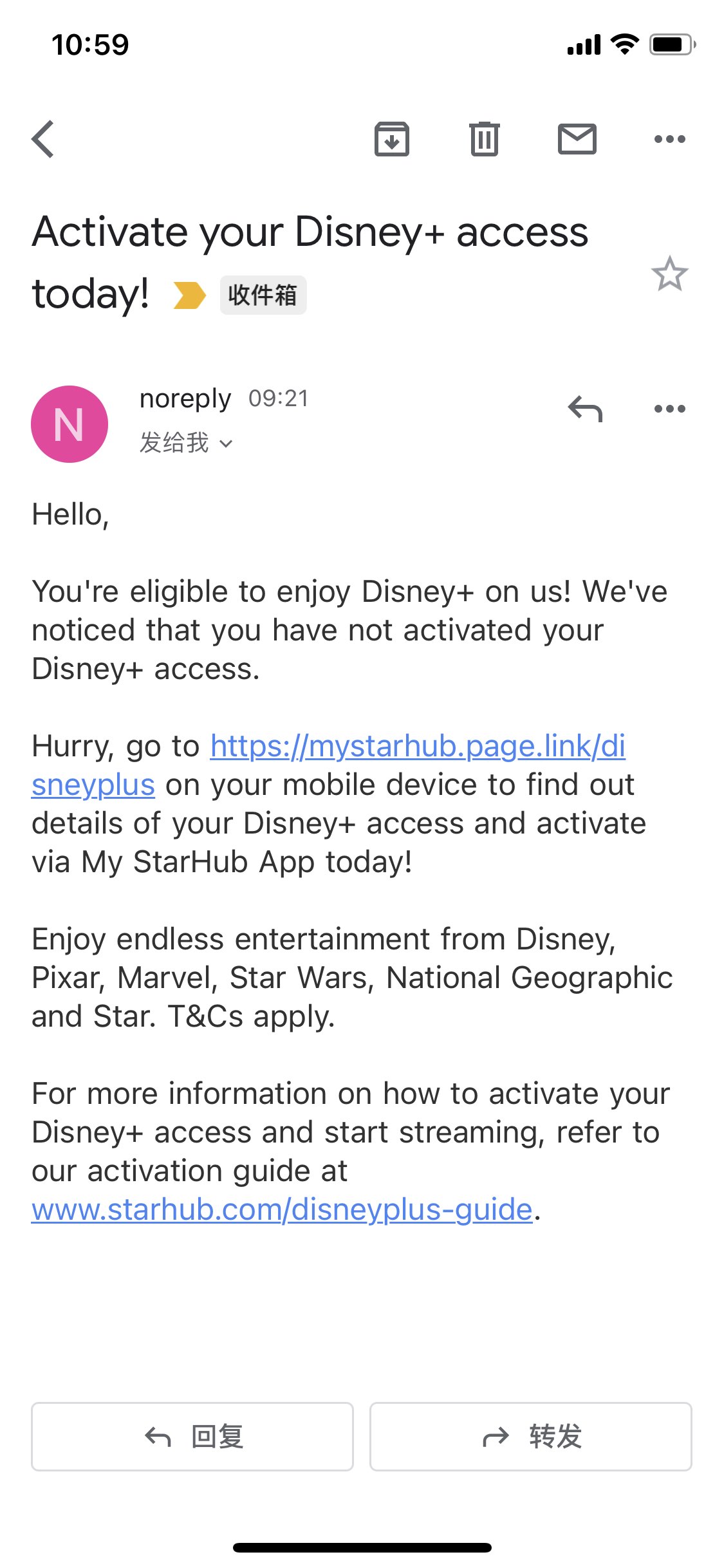Screen dimensions: 724x1568
Task: Go back to the inbox list
Action: pyautogui.click(x=43, y=139)
